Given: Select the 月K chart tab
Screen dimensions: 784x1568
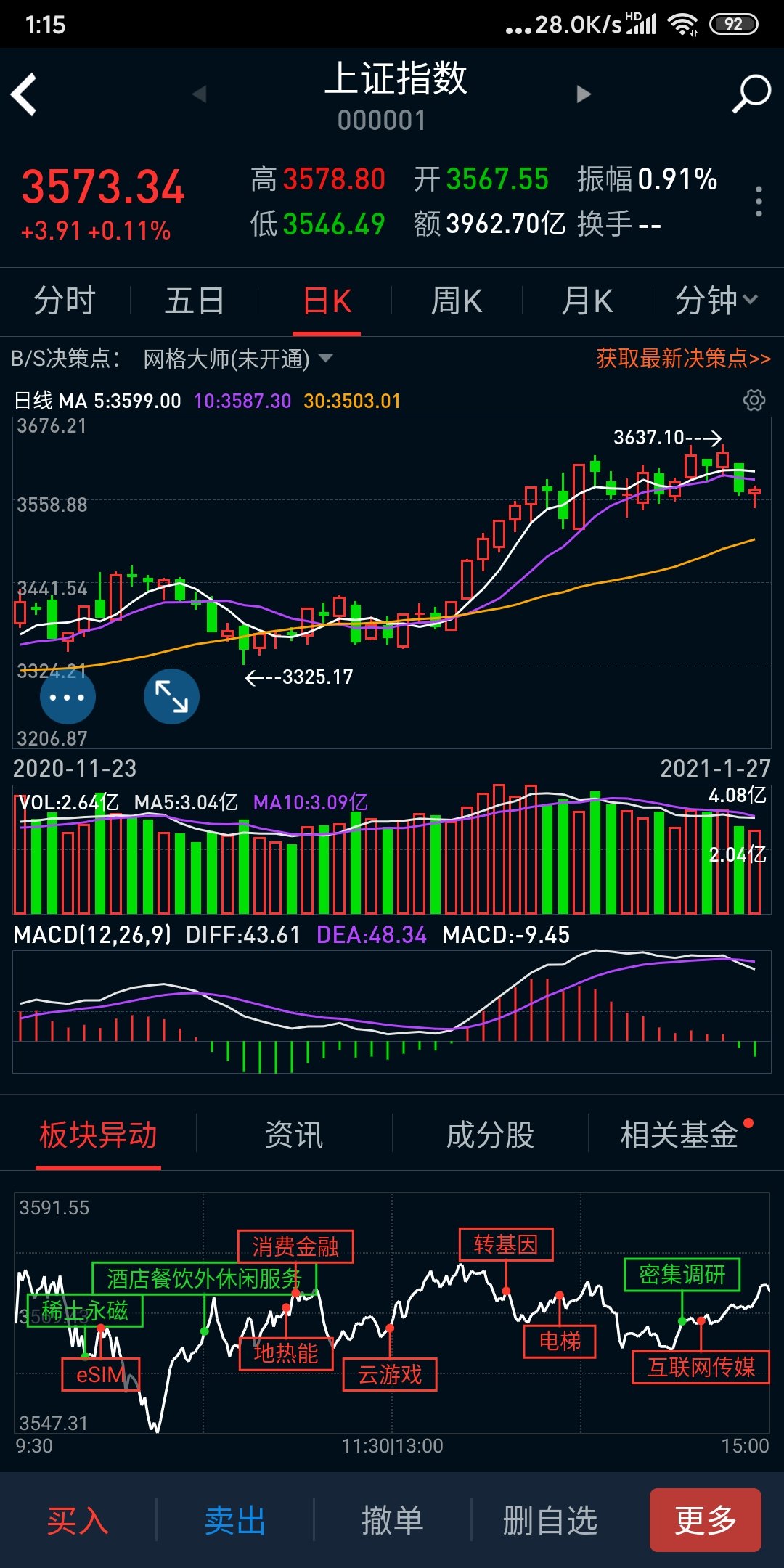Looking at the screenshot, I should coord(587,301).
